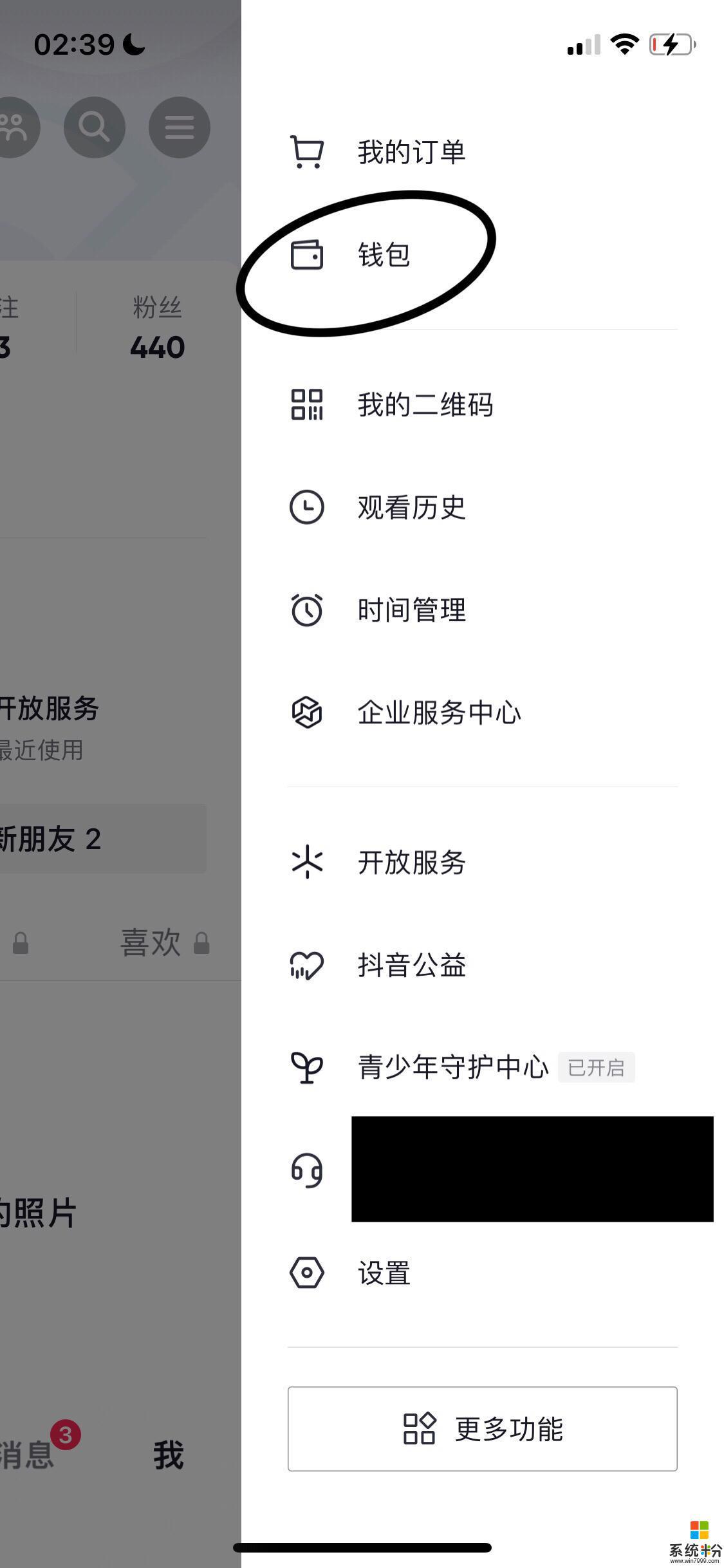The height and width of the screenshot is (1568, 724).
Task: Switch to the 喜欢 likes tab
Action: 165,943
